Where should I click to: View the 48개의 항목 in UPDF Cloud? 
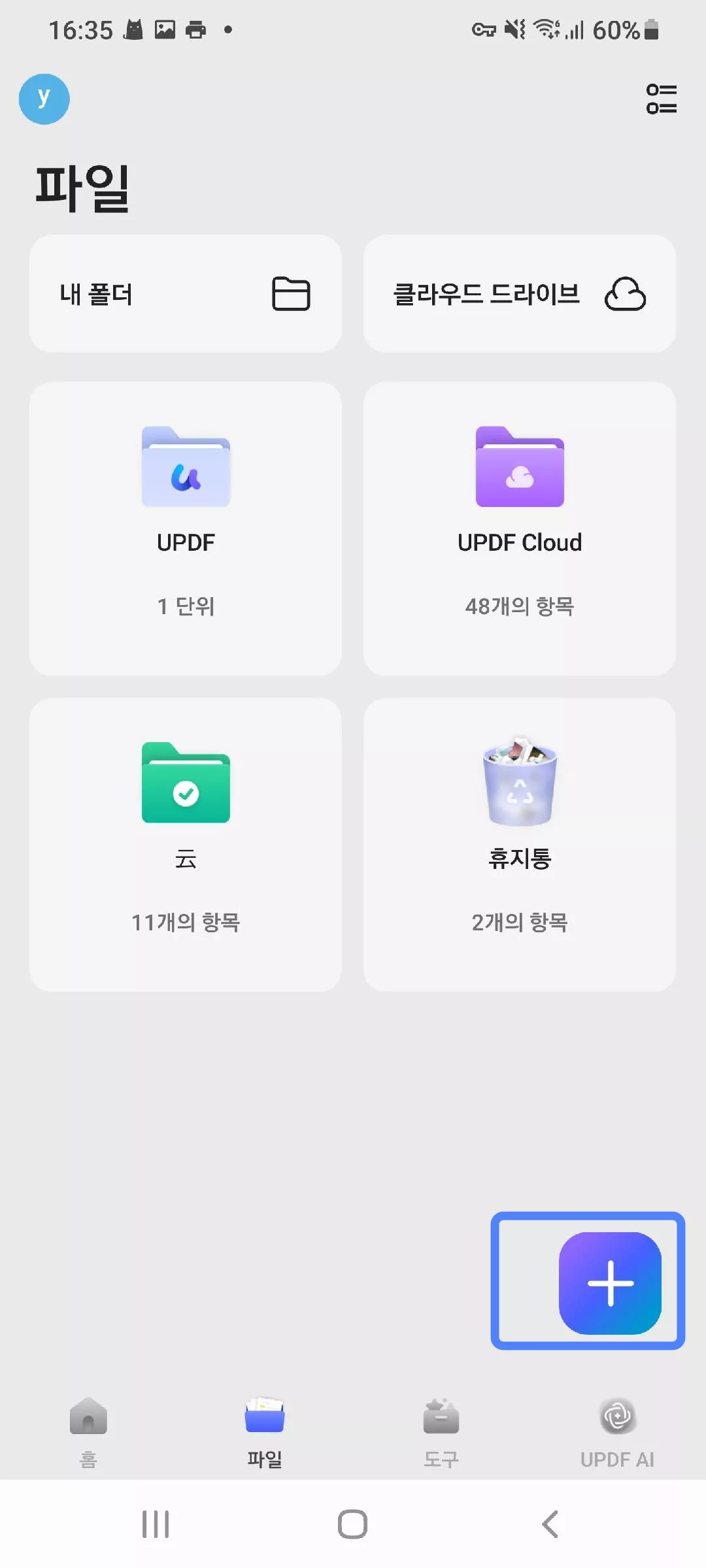[520, 606]
